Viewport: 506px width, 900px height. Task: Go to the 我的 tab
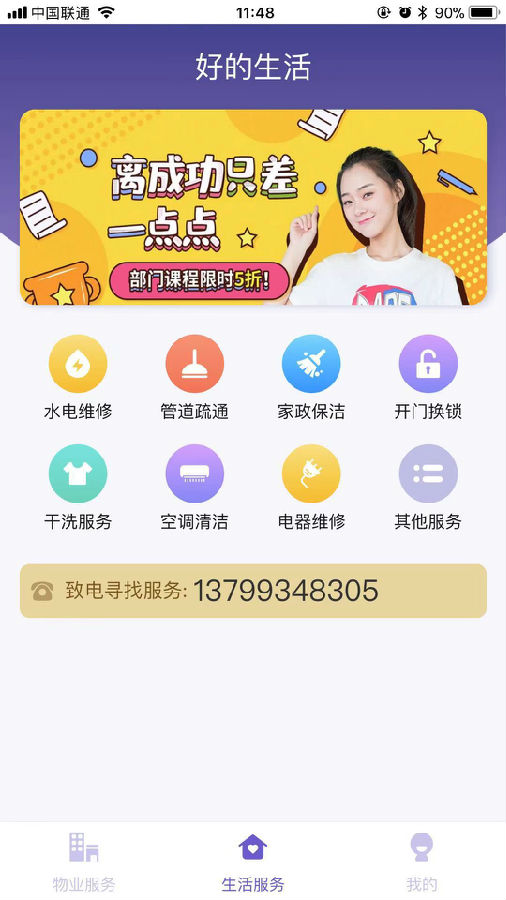[422, 861]
